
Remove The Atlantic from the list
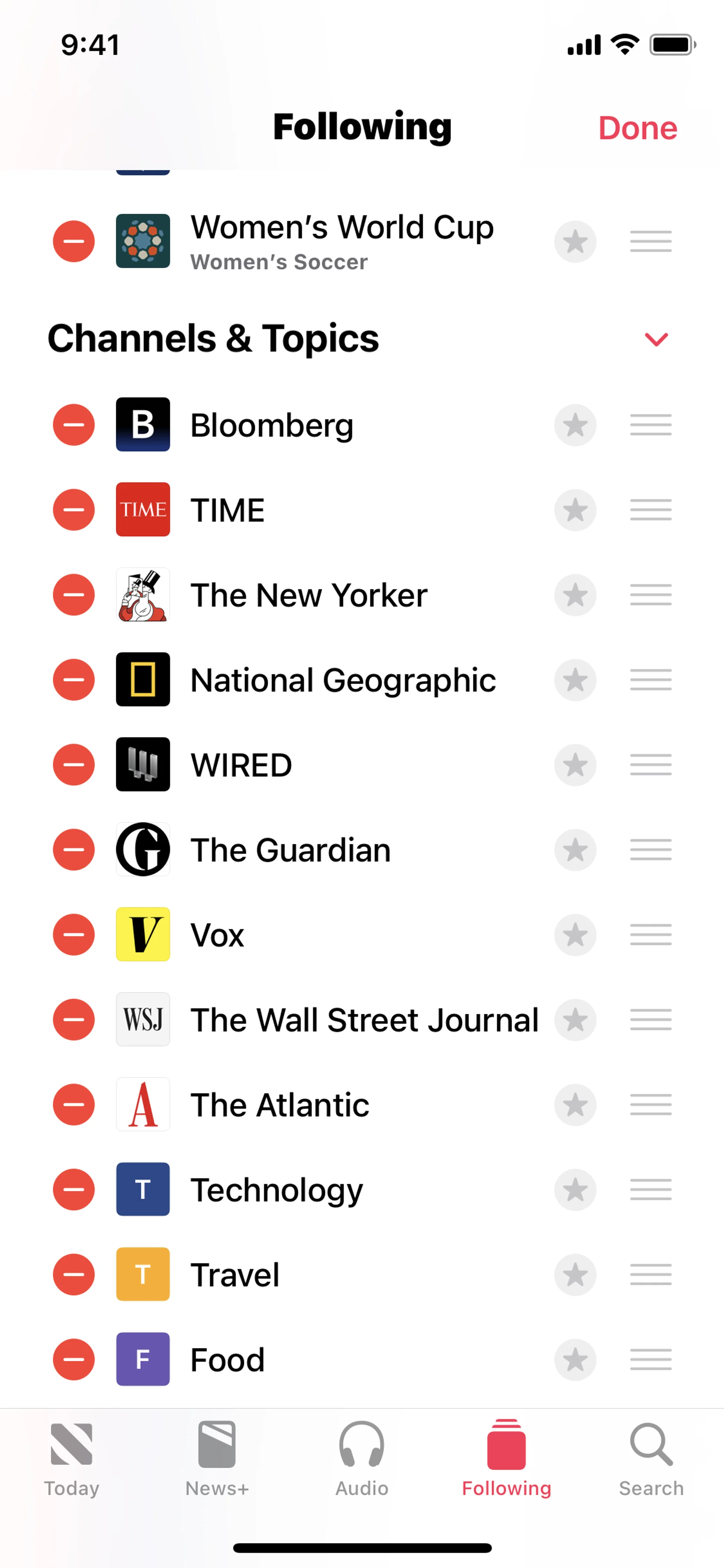[x=74, y=1105]
